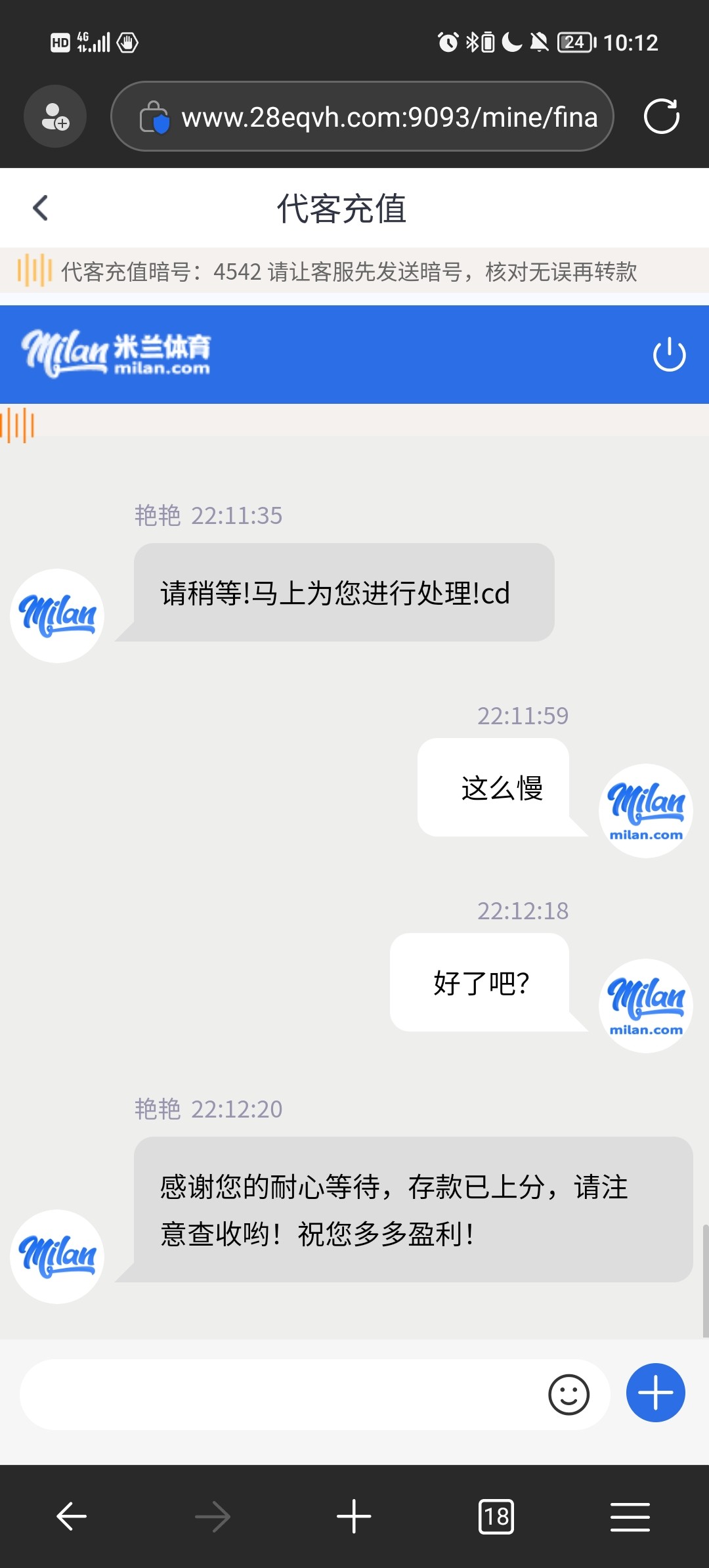Navigate back with browser back arrow
This screenshot has width=709, height=1568.
point(72,1516)
